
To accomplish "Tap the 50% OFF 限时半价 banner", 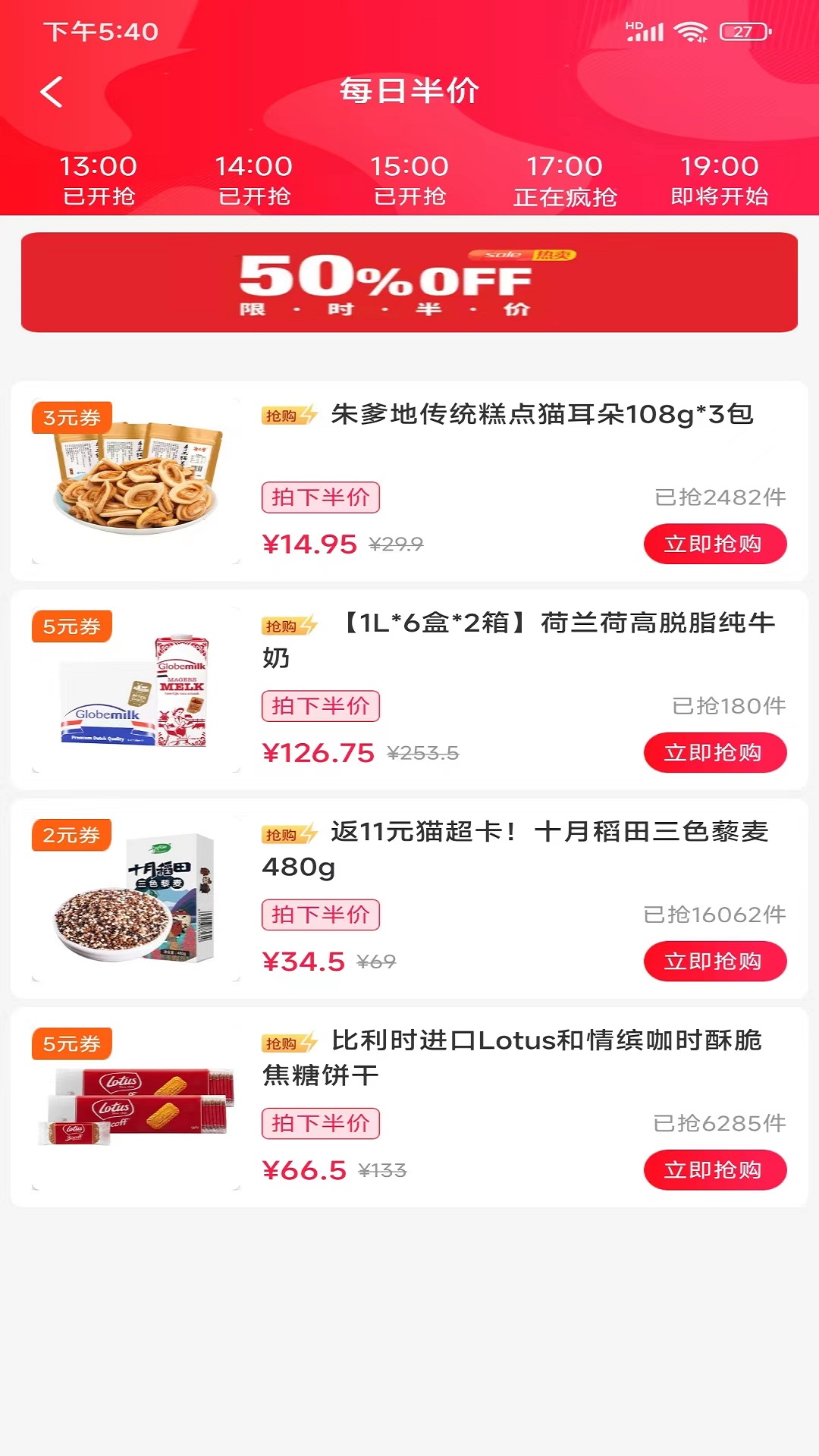I will (x=409, y=282).
